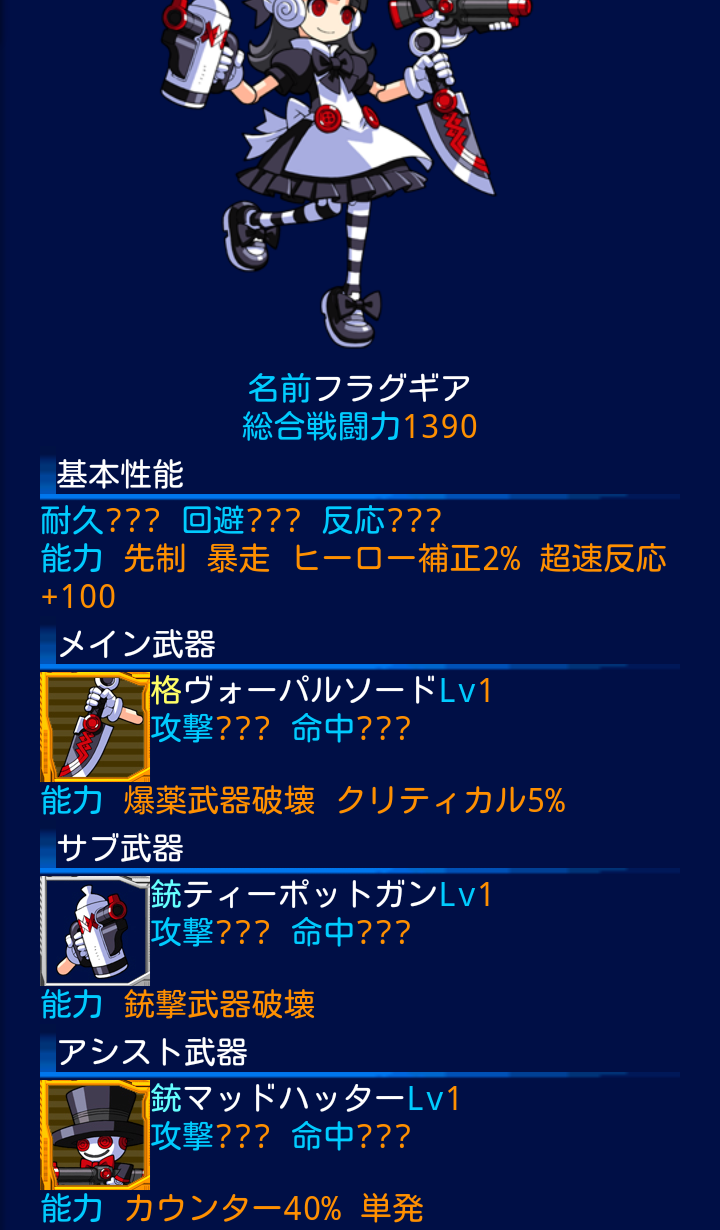Screen dimensions: 720x1230
Task: Open the マッドハッター assist weapon icon
Action: pyautogui.click(x=95, y=1135)
